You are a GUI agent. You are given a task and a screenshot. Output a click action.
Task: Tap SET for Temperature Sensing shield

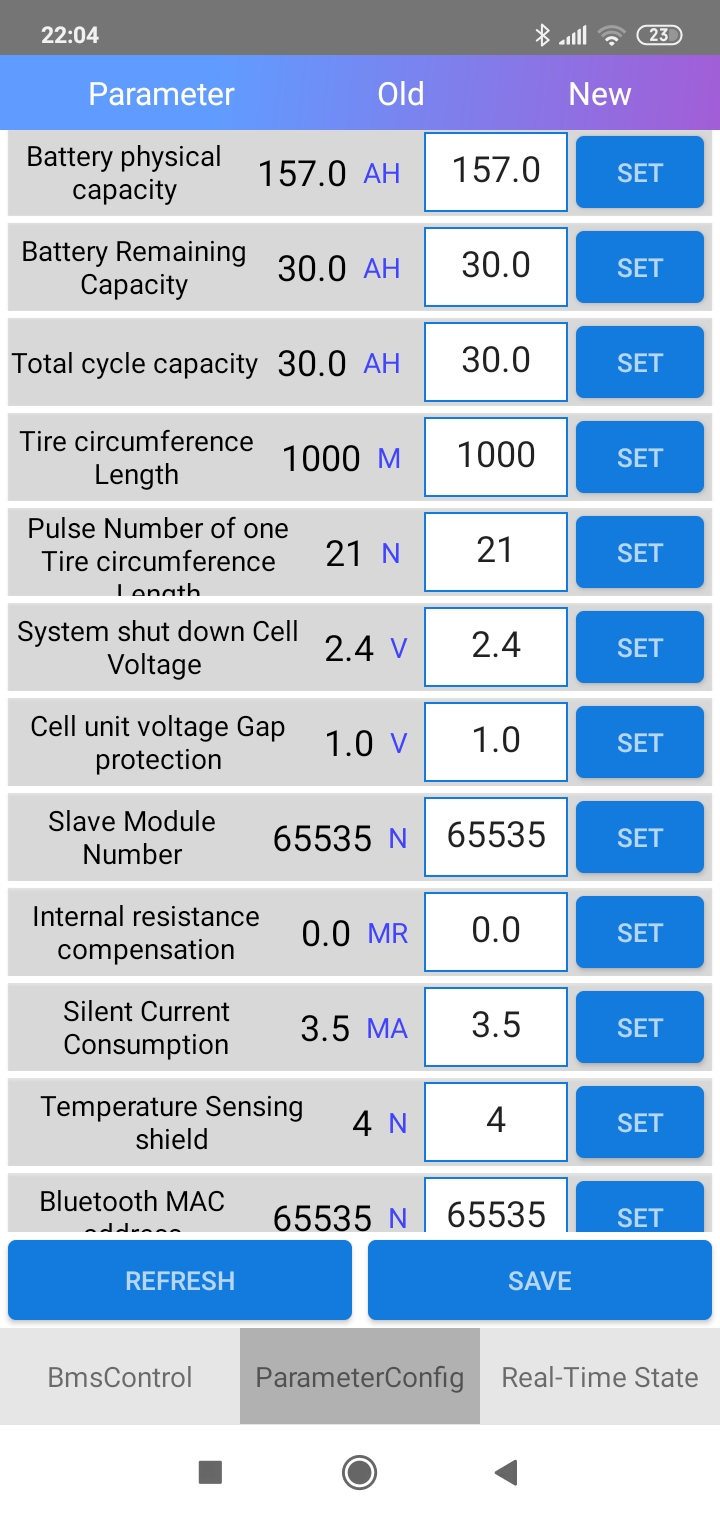(640, 1122)
